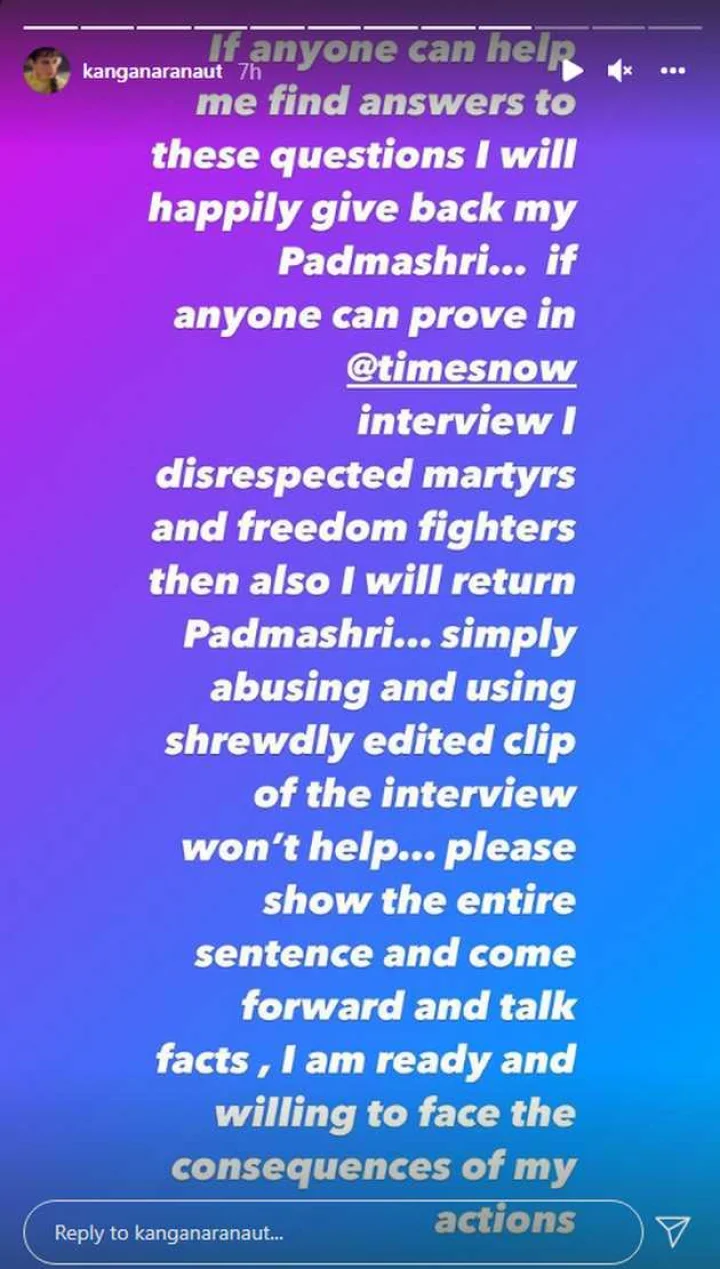Open the kanganaranaut username link

click(152, 72)
